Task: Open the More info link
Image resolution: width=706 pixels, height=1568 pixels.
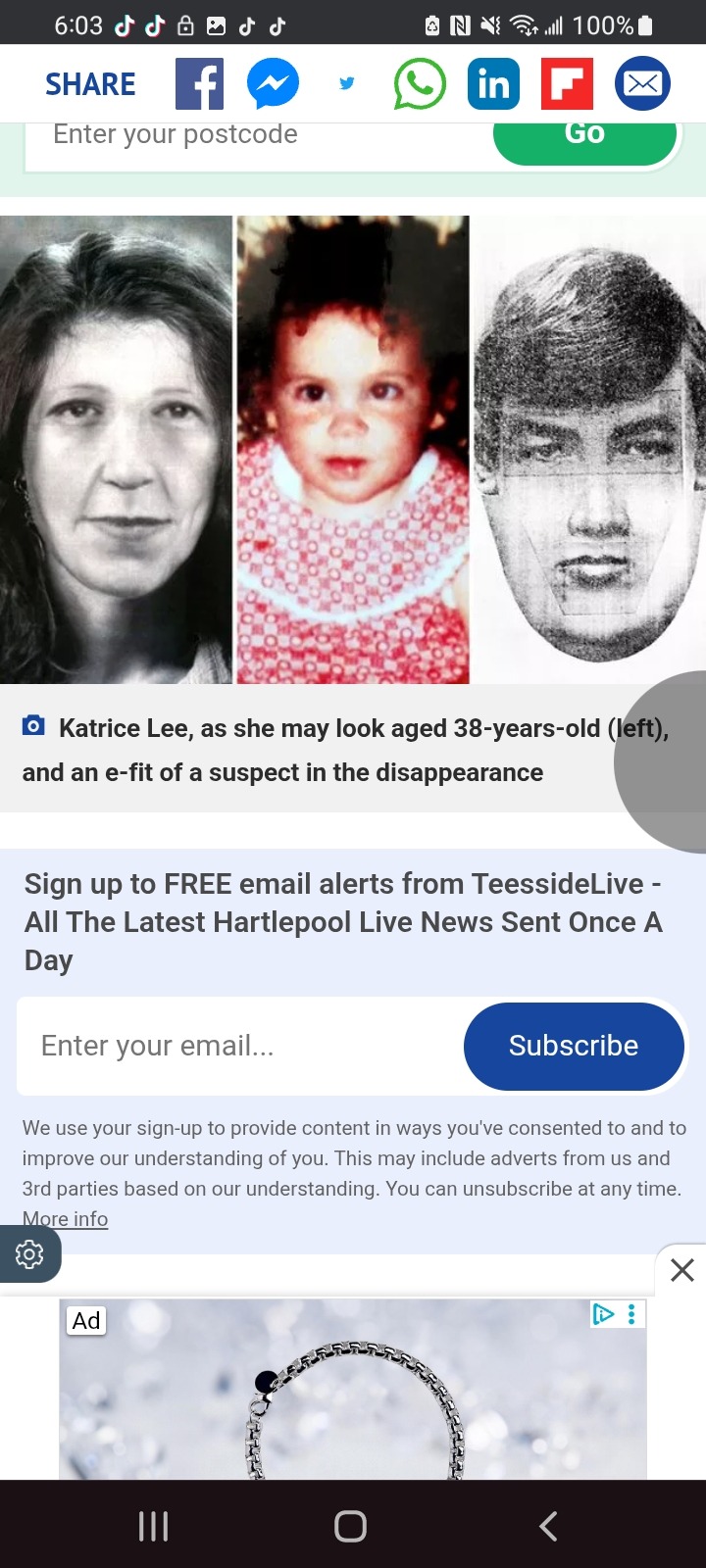Action: [x=65, y=1219]
